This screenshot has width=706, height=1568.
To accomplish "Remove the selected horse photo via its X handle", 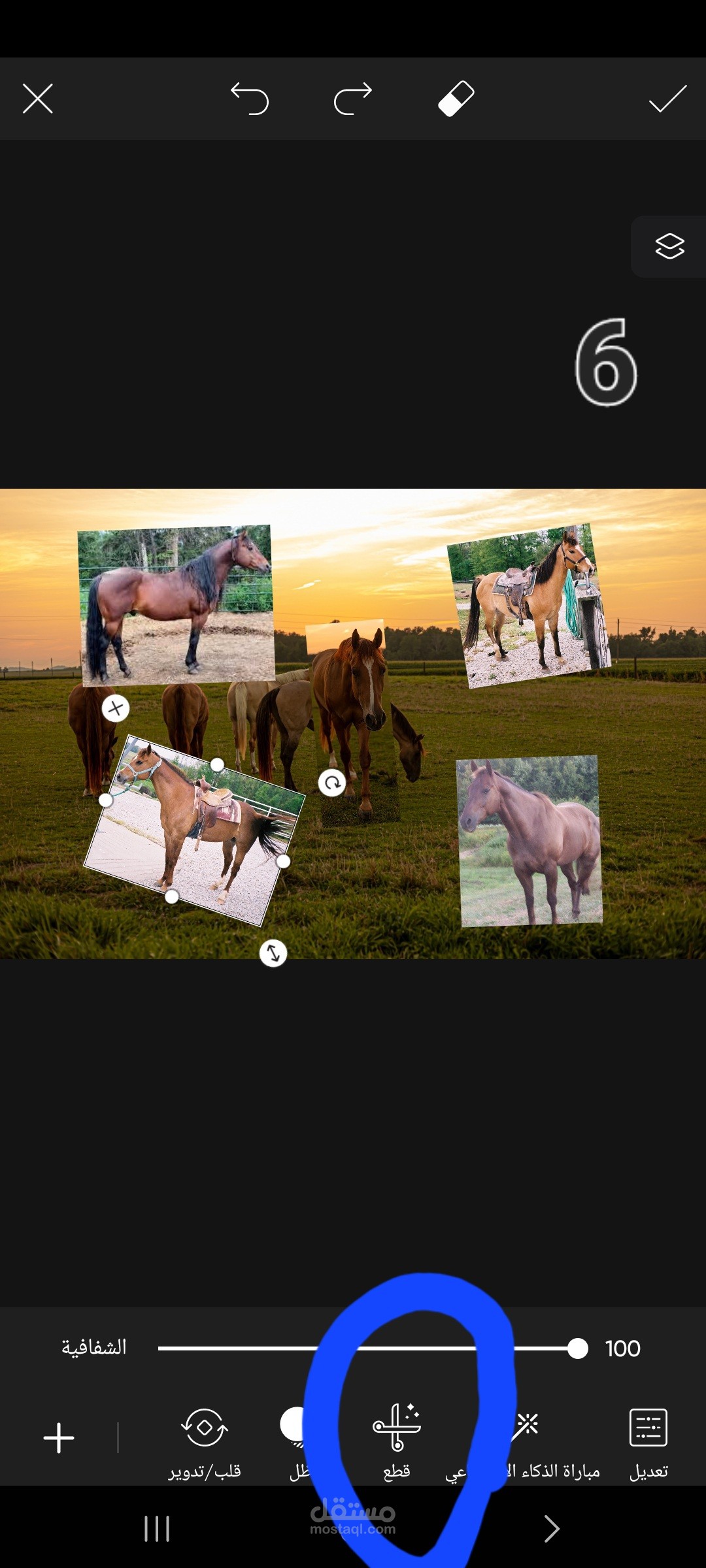I will tap(116, 708).
